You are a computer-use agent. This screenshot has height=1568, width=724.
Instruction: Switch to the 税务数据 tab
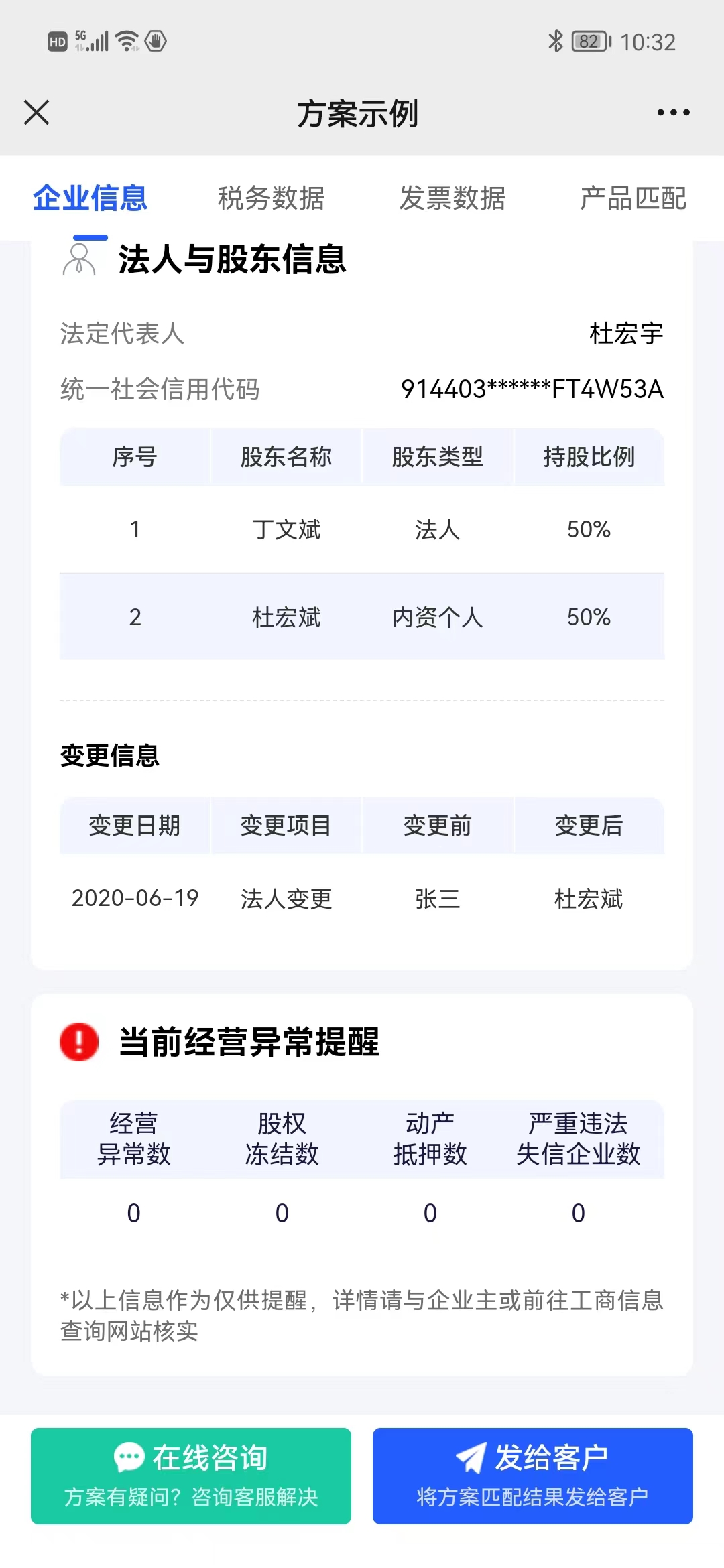pos(271,198)
